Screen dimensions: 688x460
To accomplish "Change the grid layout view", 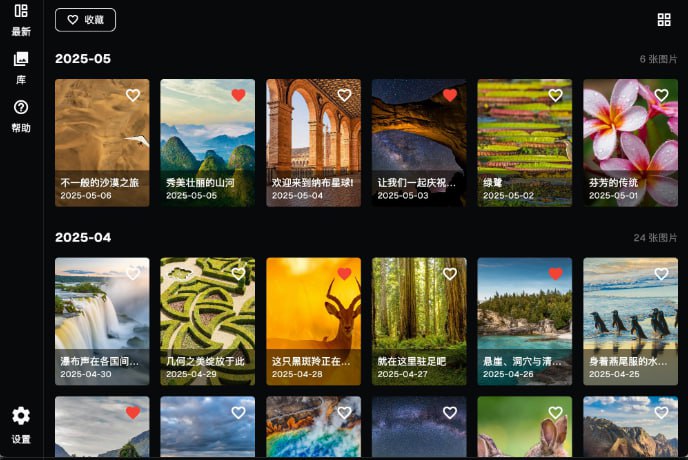I will click(x=664, y=20).
